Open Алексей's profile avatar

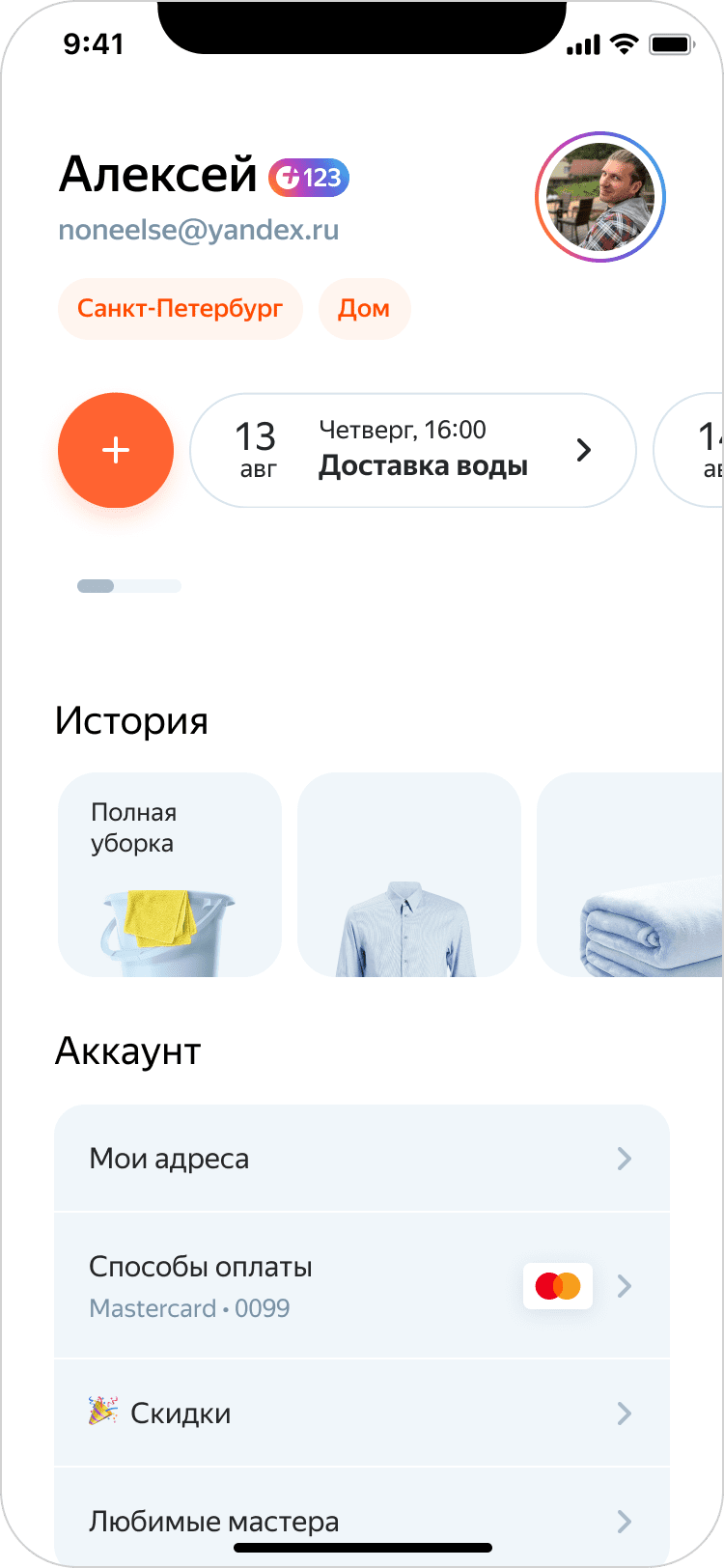pos(599,197)
